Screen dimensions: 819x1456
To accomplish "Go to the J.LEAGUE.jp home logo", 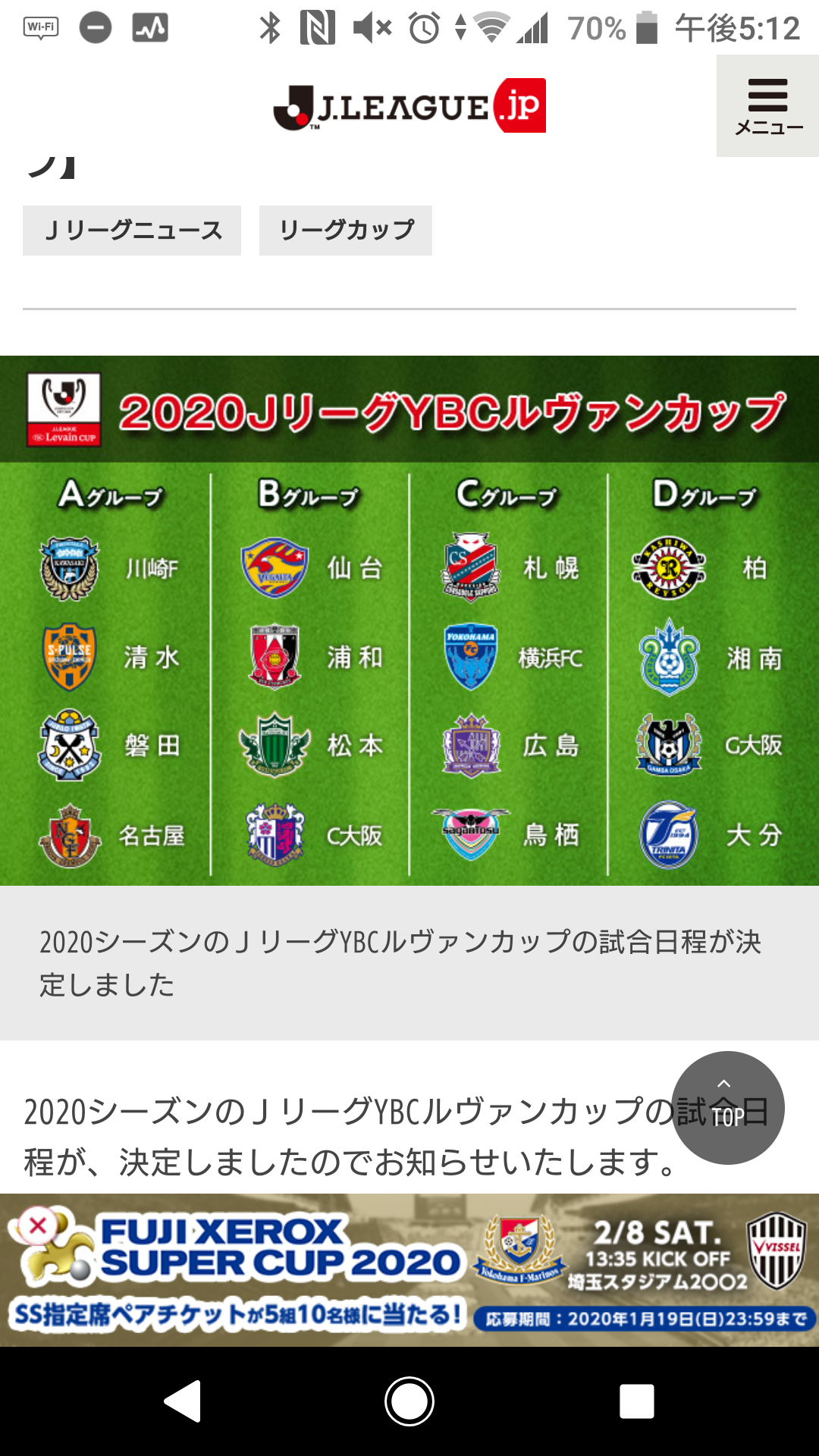I will click(409, 106).
